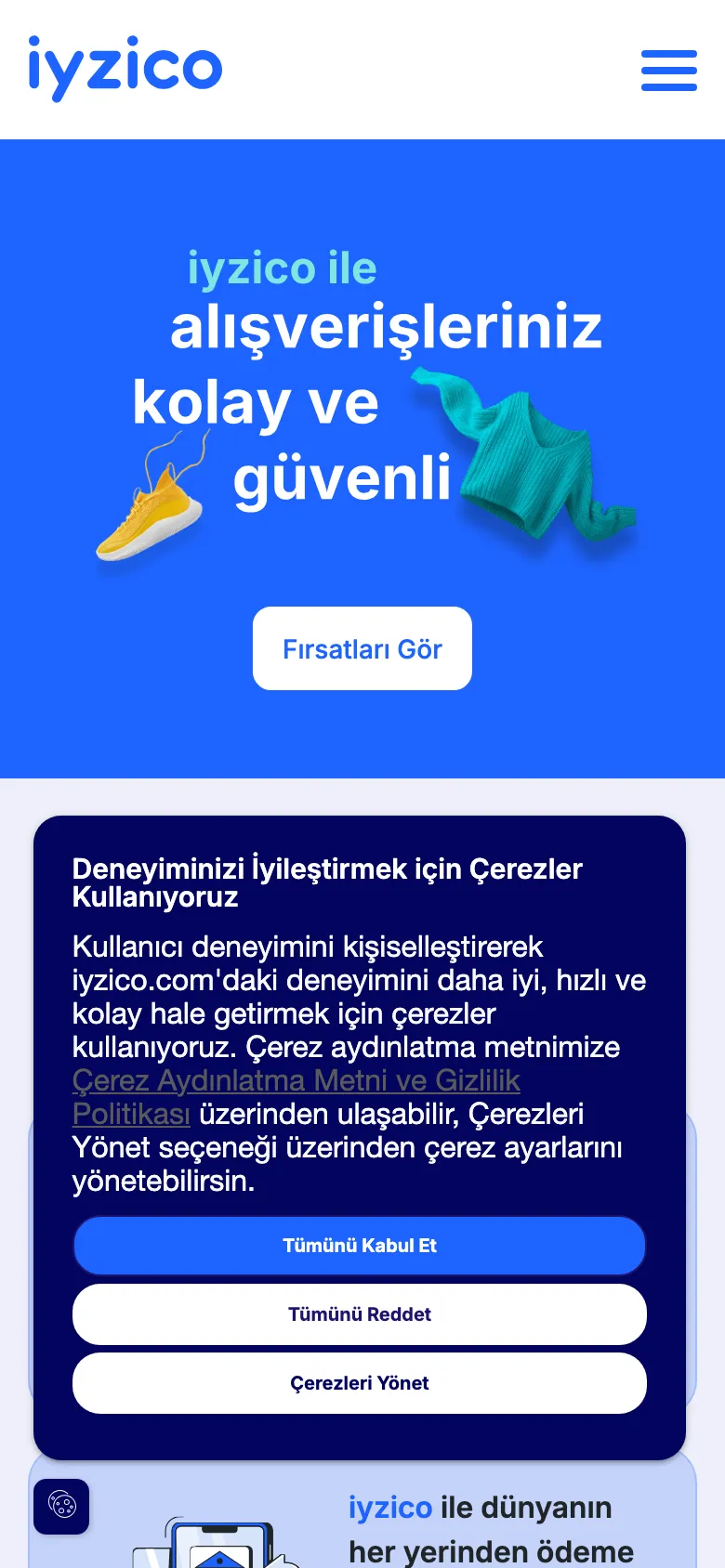Go to the iyzico homepage via logo
This screenshot has height=1568, width=725.
pos(125,68)
